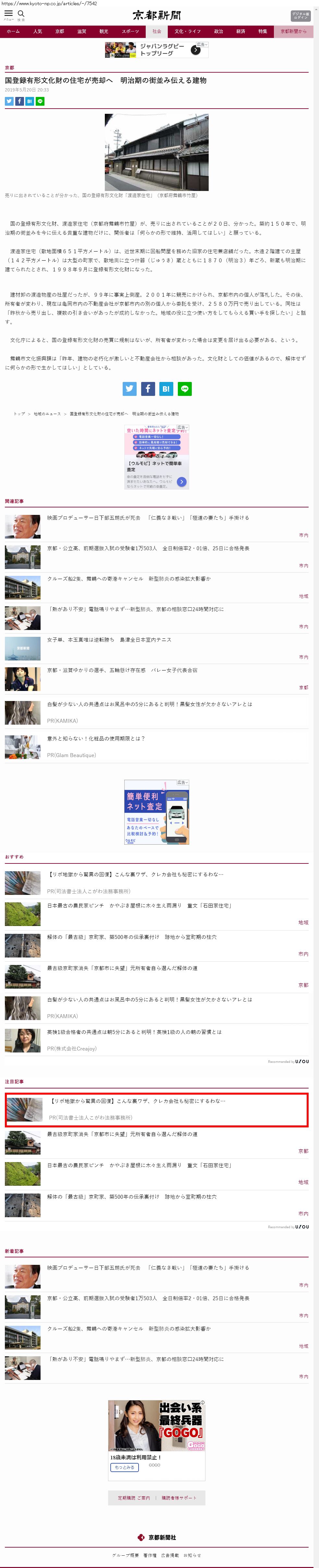Open the hamburger menu
The height and width of the screenshot is (1568, 319).
click(x=8, y=15)
